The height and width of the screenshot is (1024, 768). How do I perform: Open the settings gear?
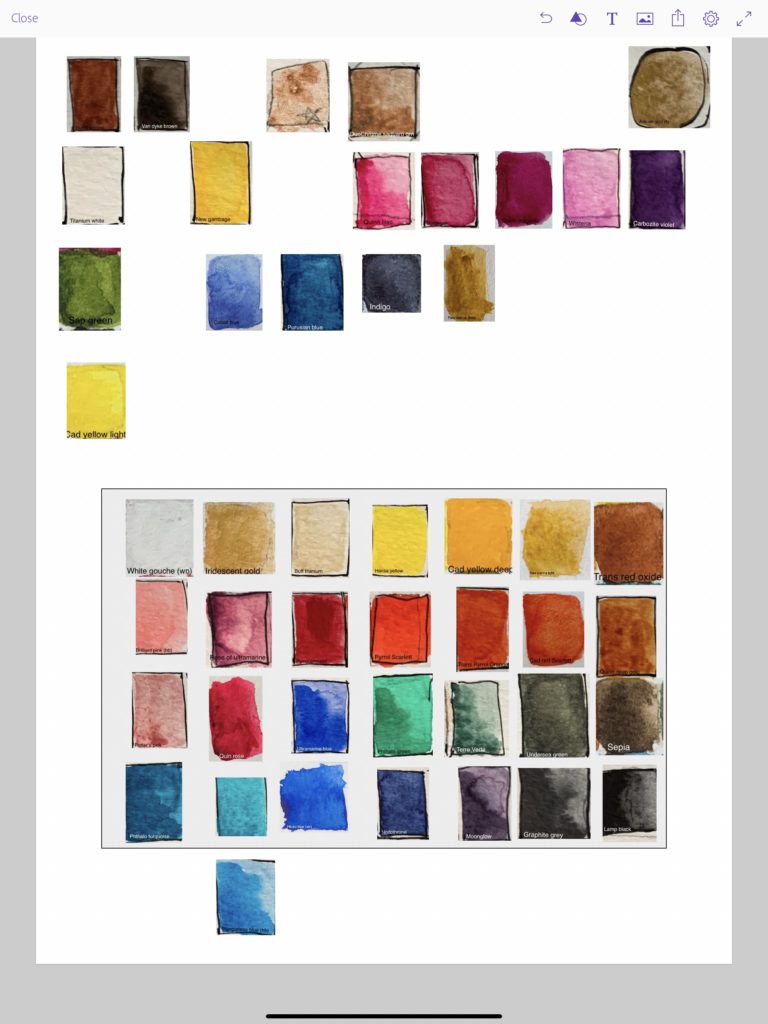711,18
